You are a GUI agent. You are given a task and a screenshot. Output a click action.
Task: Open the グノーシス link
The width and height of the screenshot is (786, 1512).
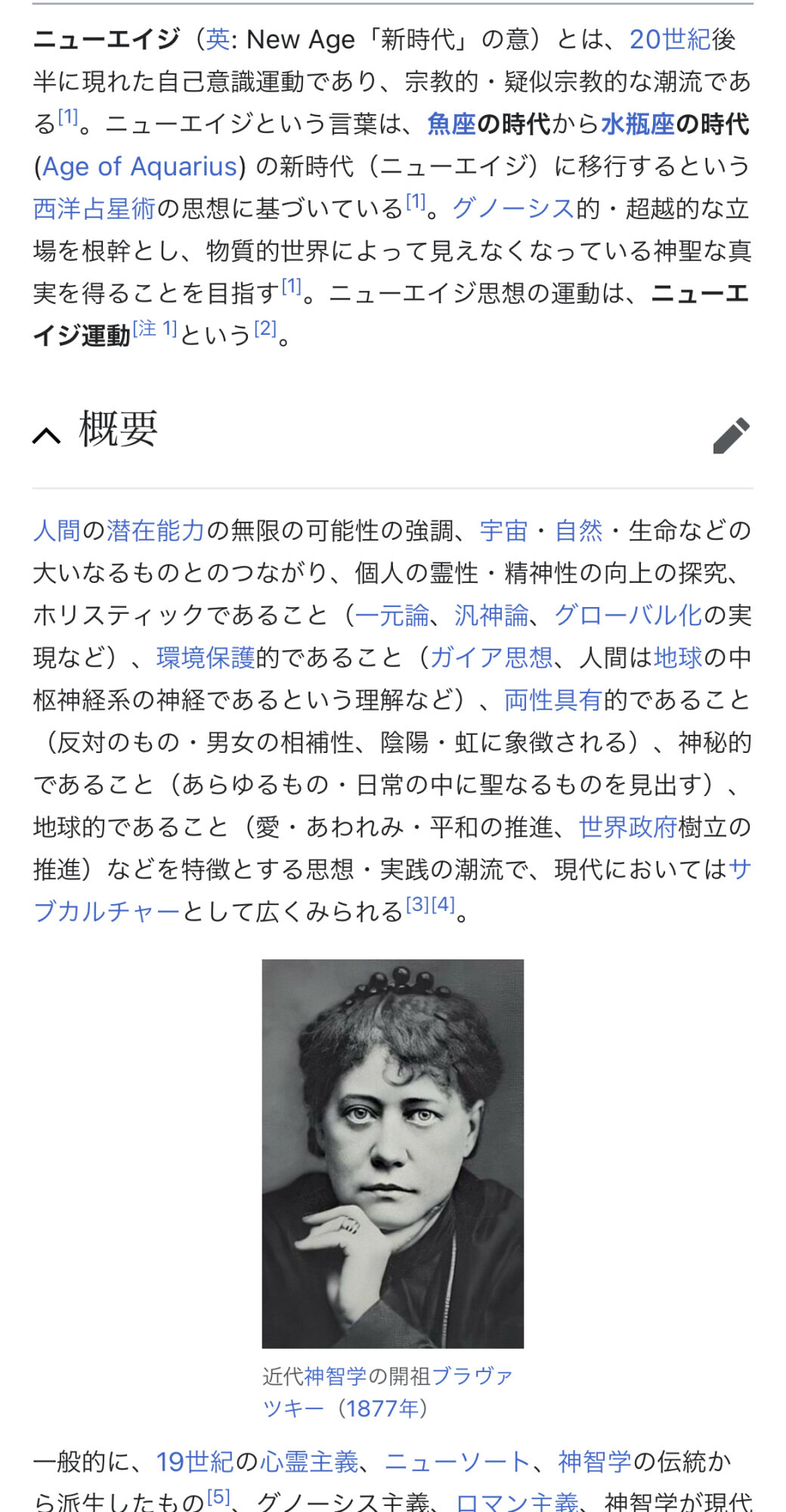click(x=512, y=209)
